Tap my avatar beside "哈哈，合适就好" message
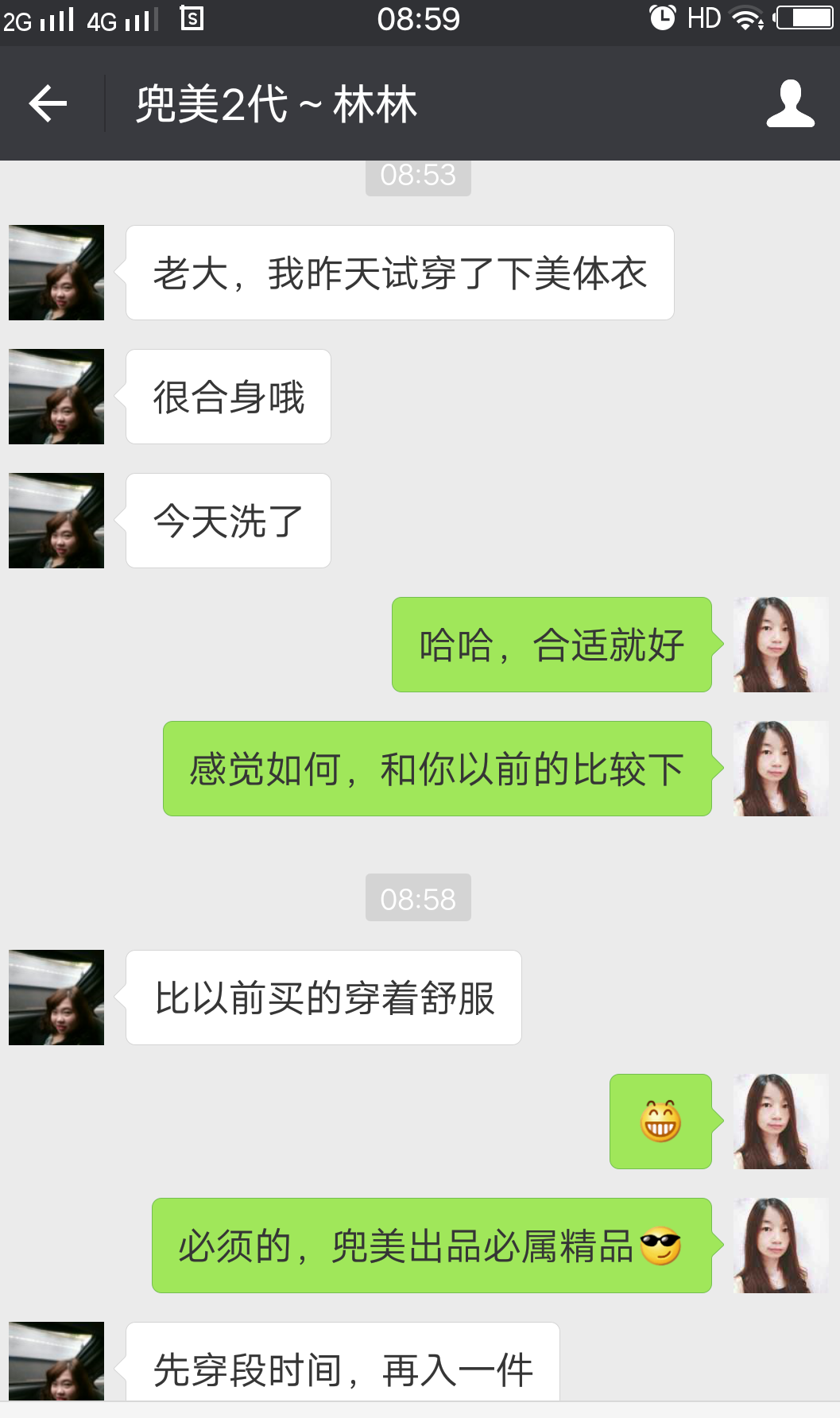This screenshot has width=840, height=1418. [x=780, y=645]
